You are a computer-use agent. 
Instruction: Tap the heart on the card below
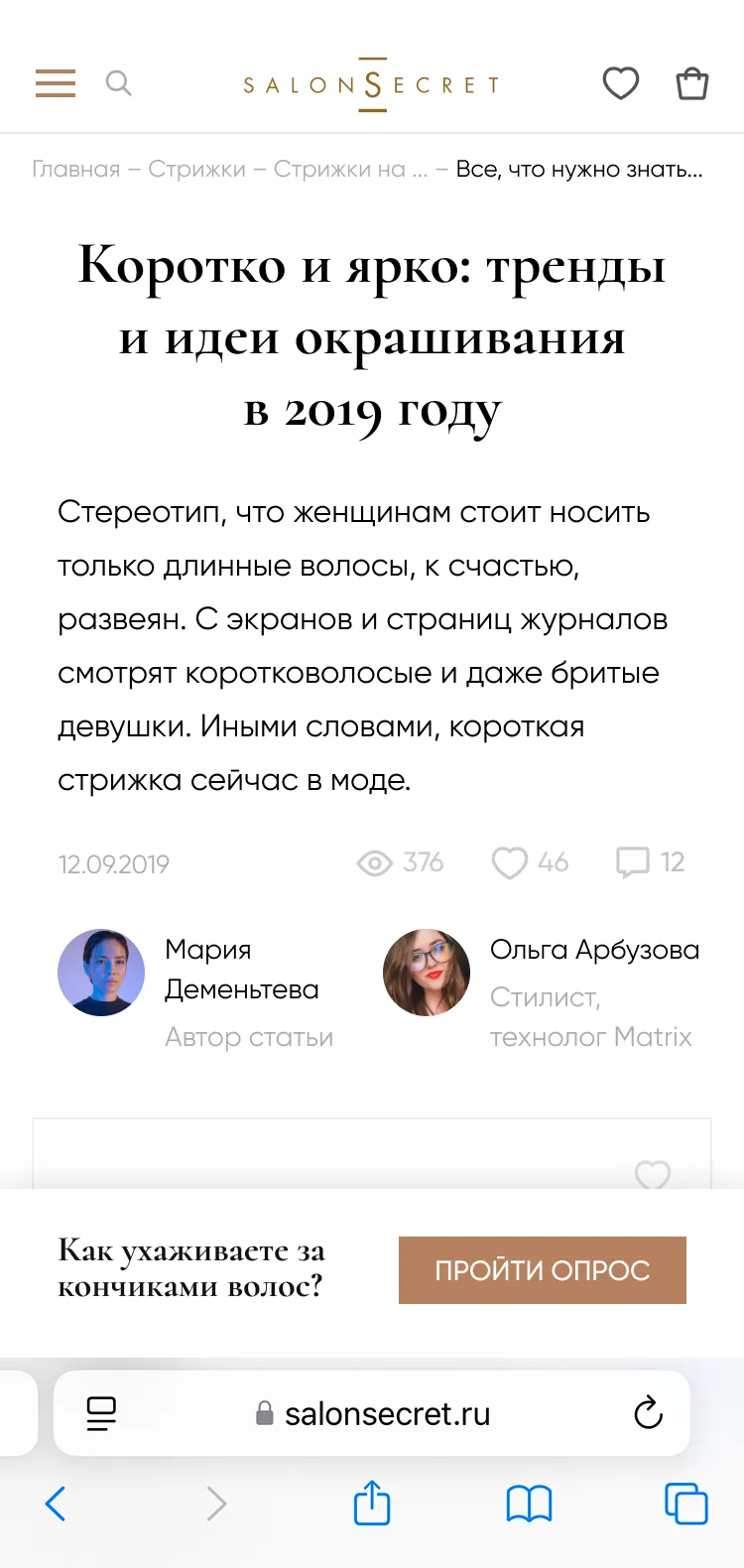click(x=653, y=1175)
